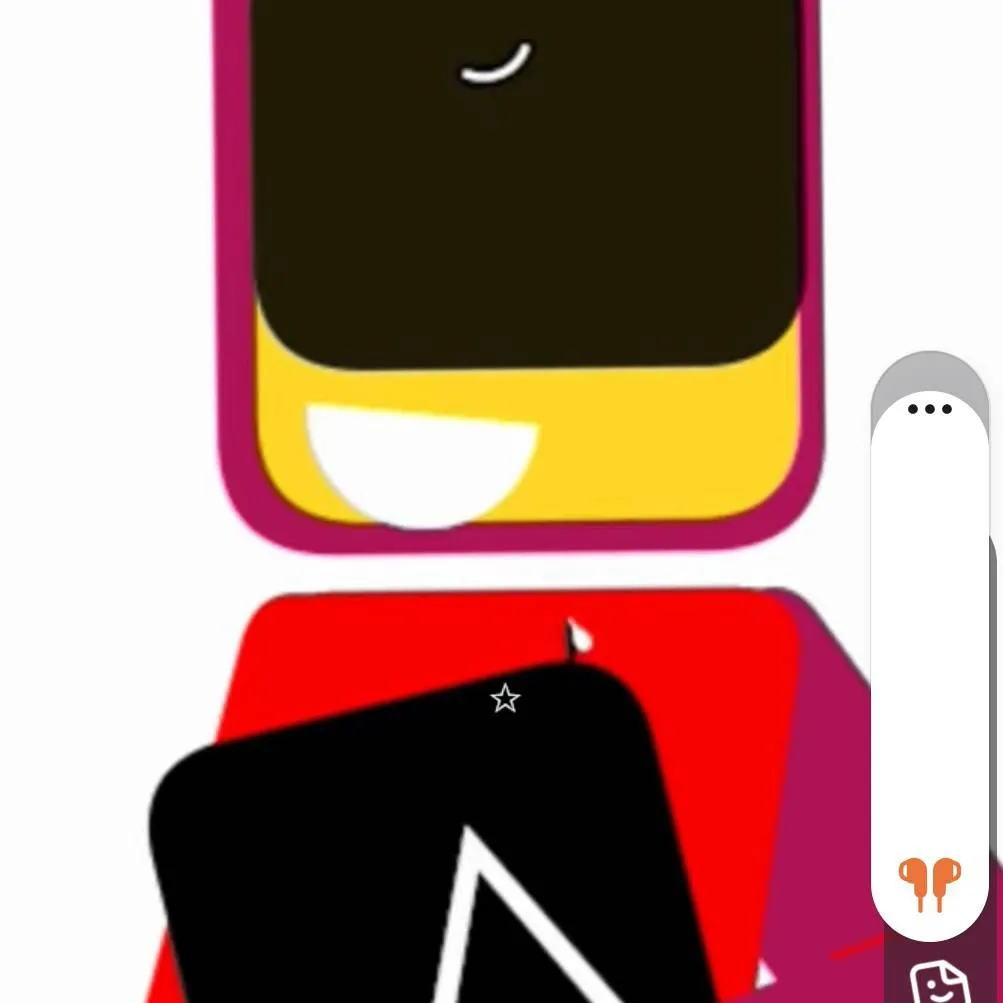Image resolution: width=1003 pixels, height=1003 pixels.
Task: Open the sticker icon
Action: (938, 984)
